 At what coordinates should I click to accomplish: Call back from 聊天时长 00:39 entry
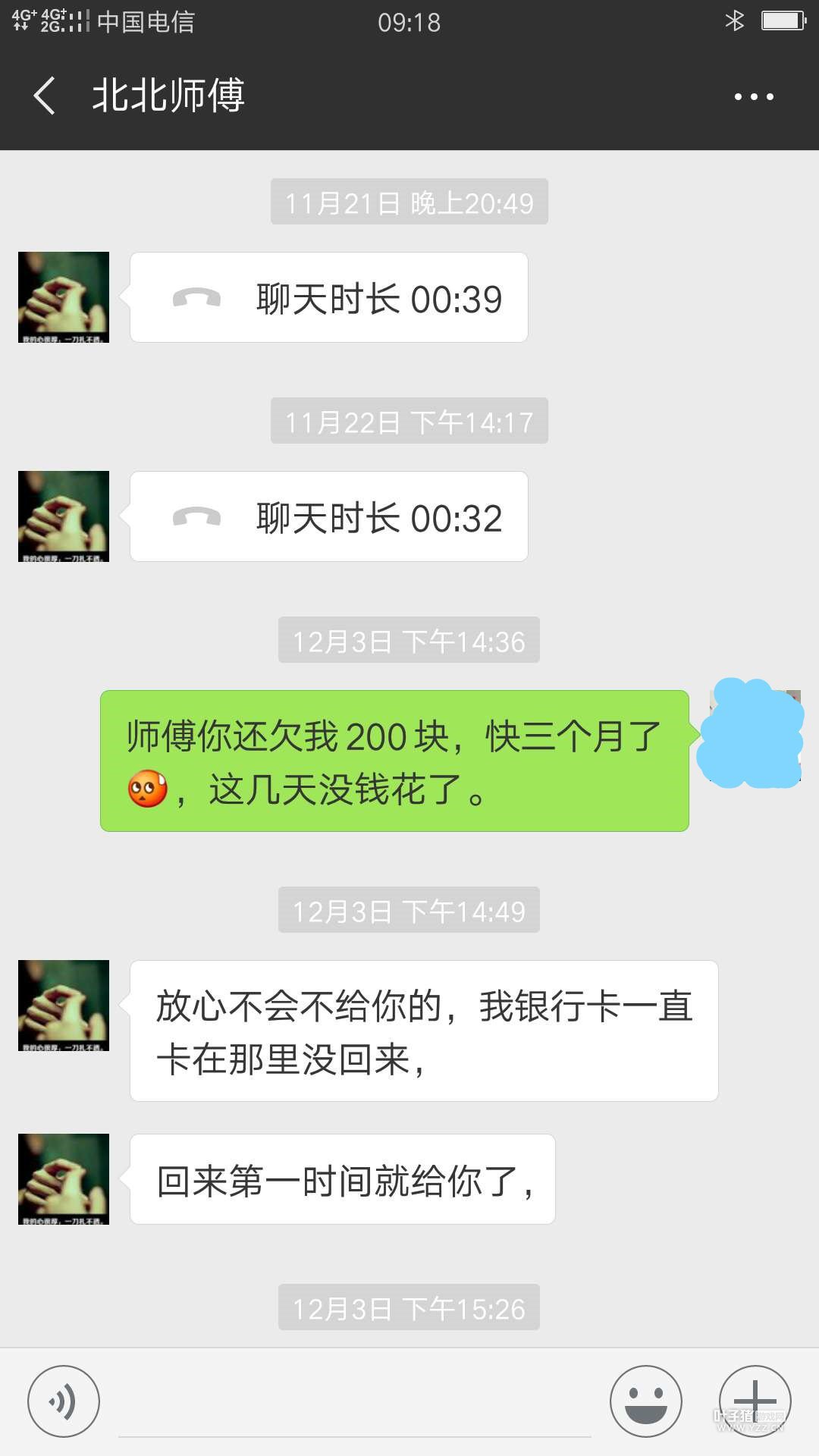(x=328, y=298)
